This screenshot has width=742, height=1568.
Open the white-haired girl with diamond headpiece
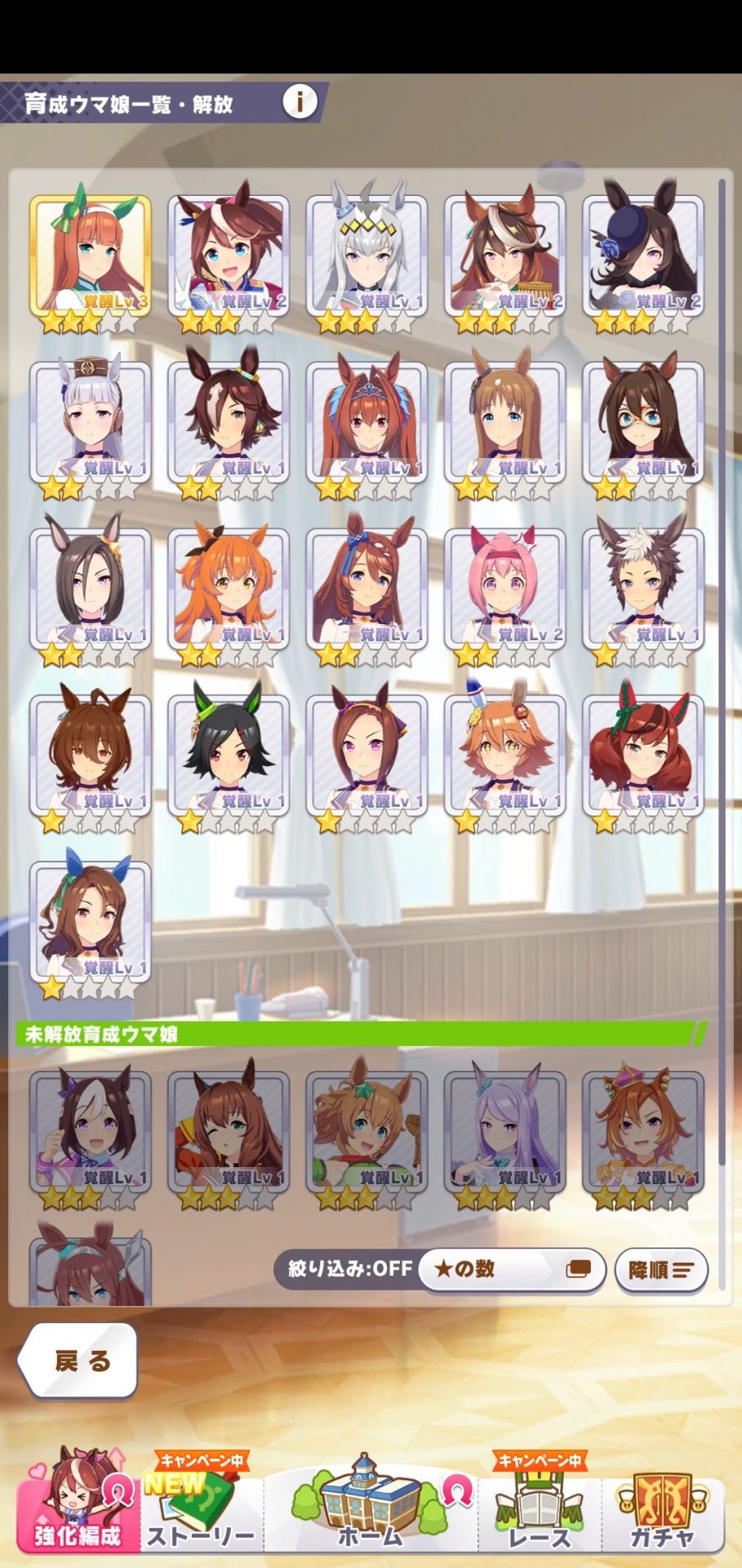(x=367, y=258)
